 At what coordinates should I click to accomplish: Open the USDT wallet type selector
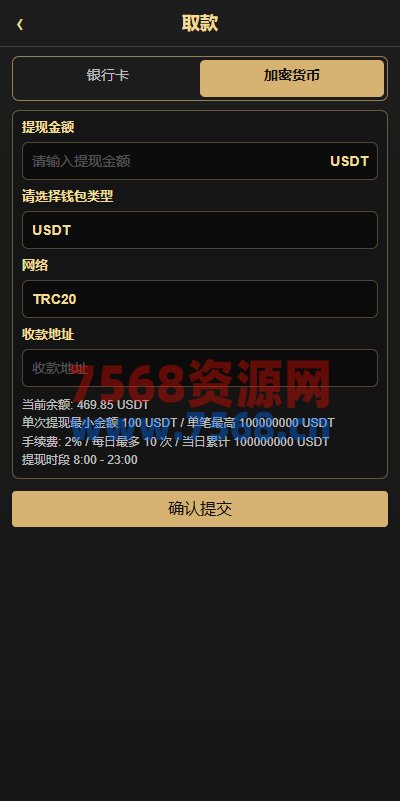pos(200,230)
